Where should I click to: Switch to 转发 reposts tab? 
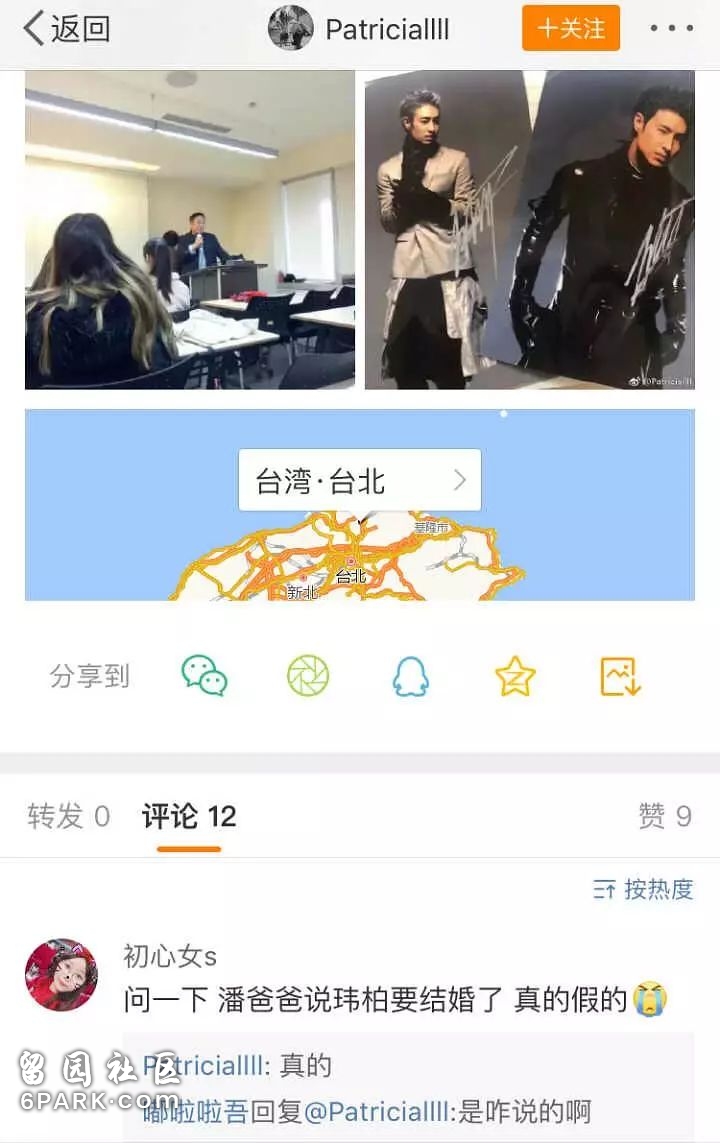(68, 816)
